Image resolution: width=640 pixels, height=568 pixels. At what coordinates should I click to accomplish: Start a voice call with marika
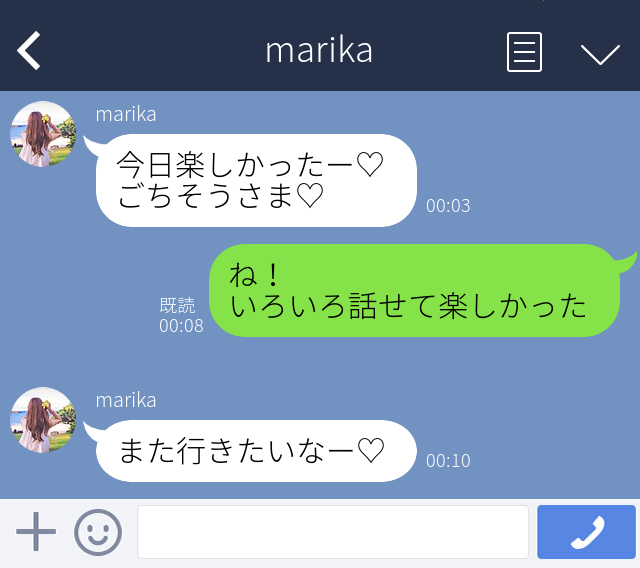[586, 532]
